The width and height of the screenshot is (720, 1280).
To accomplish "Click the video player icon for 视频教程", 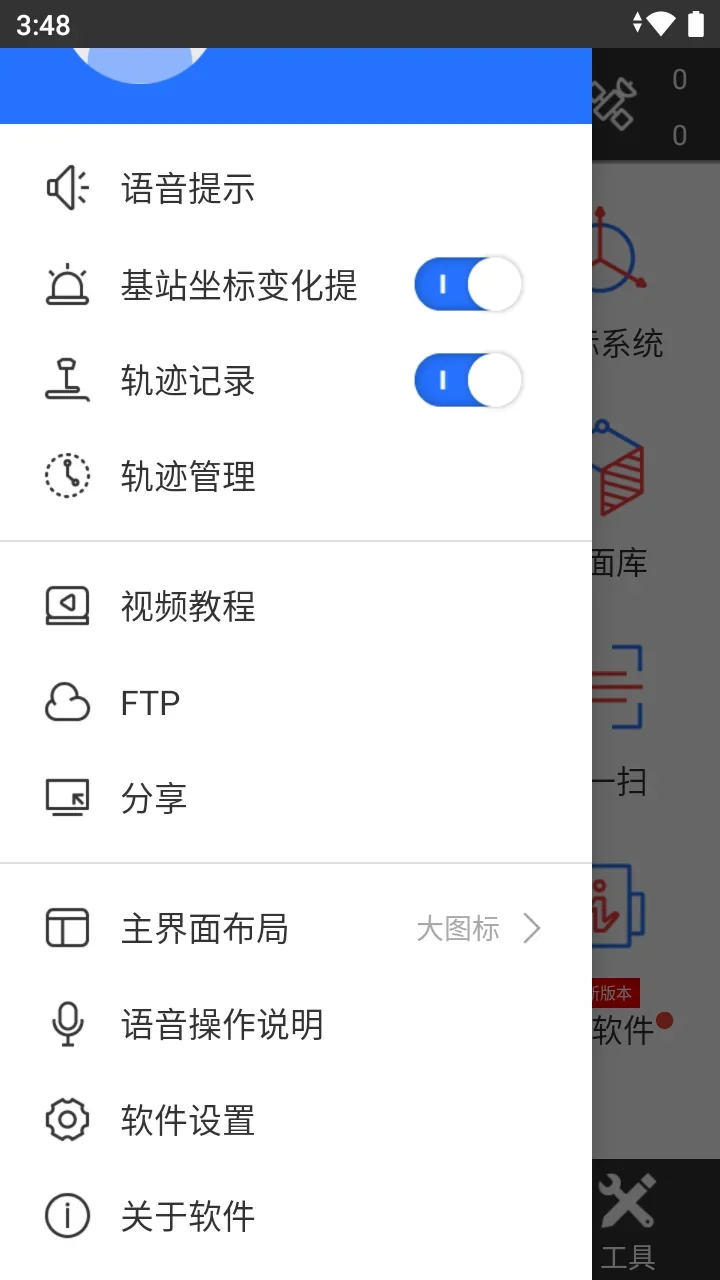I will click(x=66, y=605).
